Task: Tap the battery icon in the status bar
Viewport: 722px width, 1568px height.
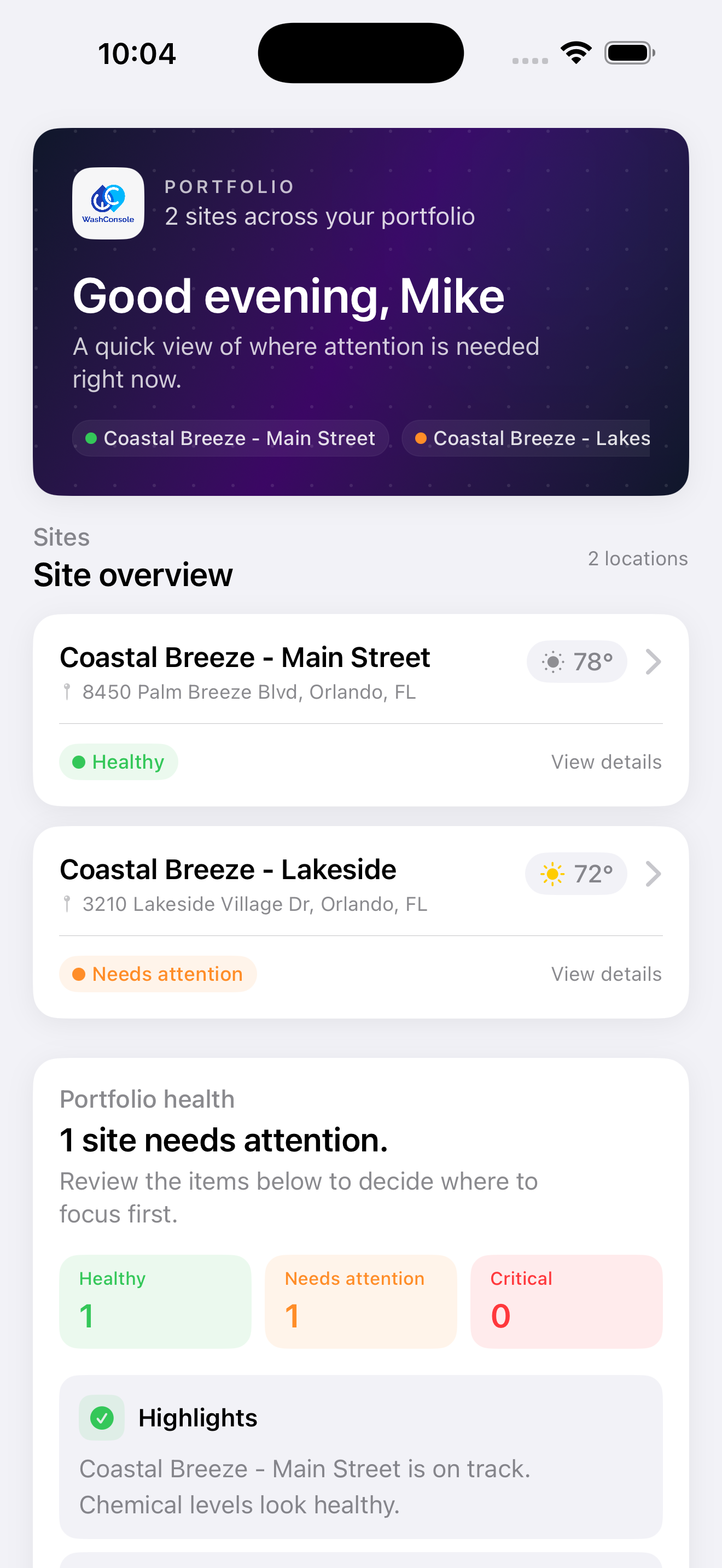Action: click(x=628, y=52)
